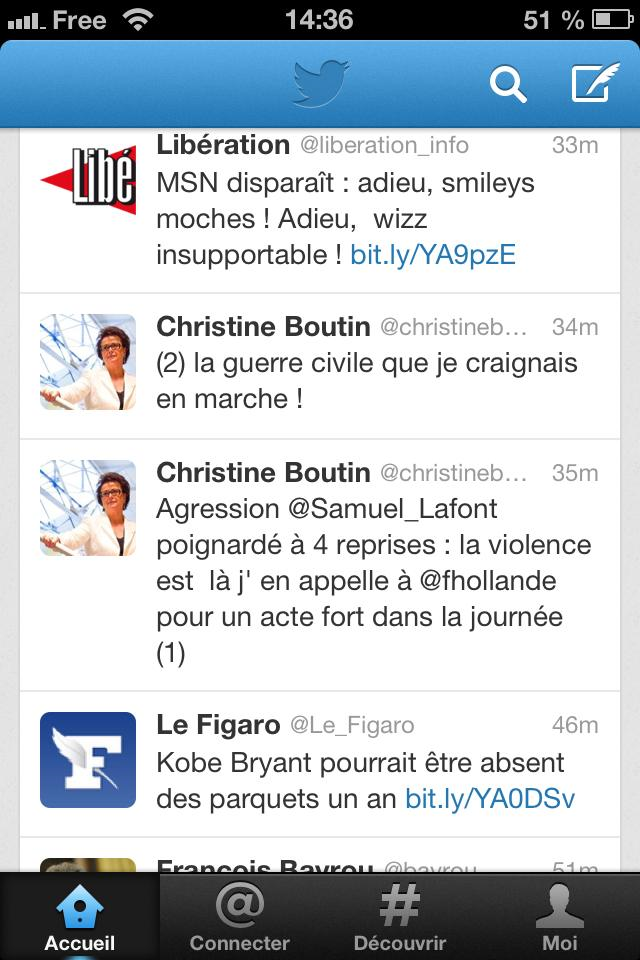Open Le Figaro's profile avatar
Image resolution: width=640 pixels, height=960 pixels.
coord(88,760)
